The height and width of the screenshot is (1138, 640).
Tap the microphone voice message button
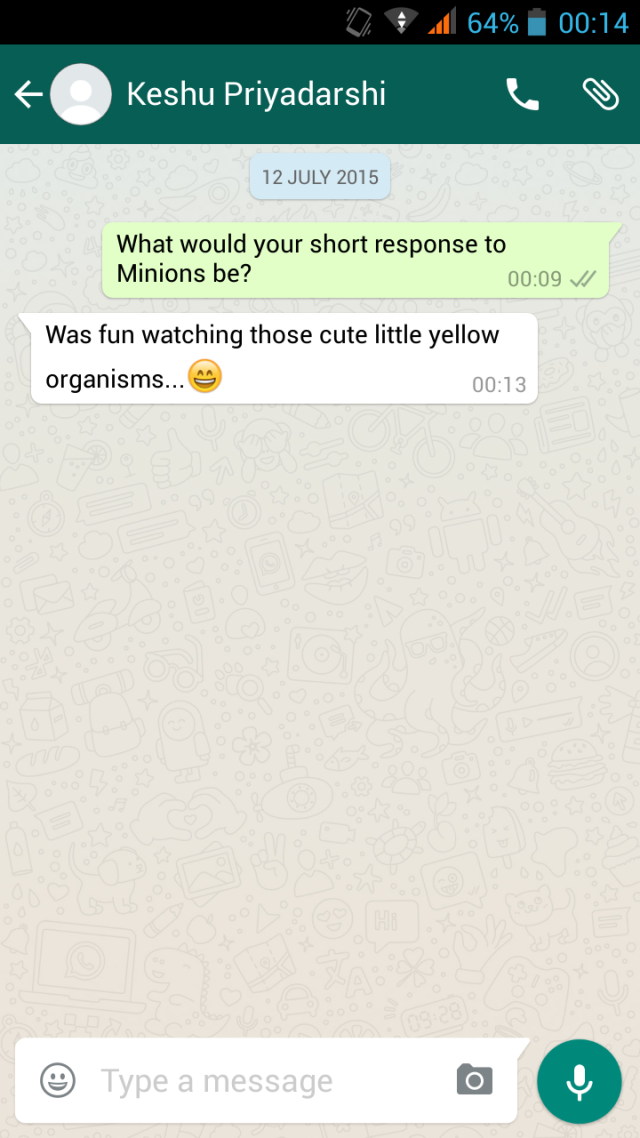pos(579,1081)
